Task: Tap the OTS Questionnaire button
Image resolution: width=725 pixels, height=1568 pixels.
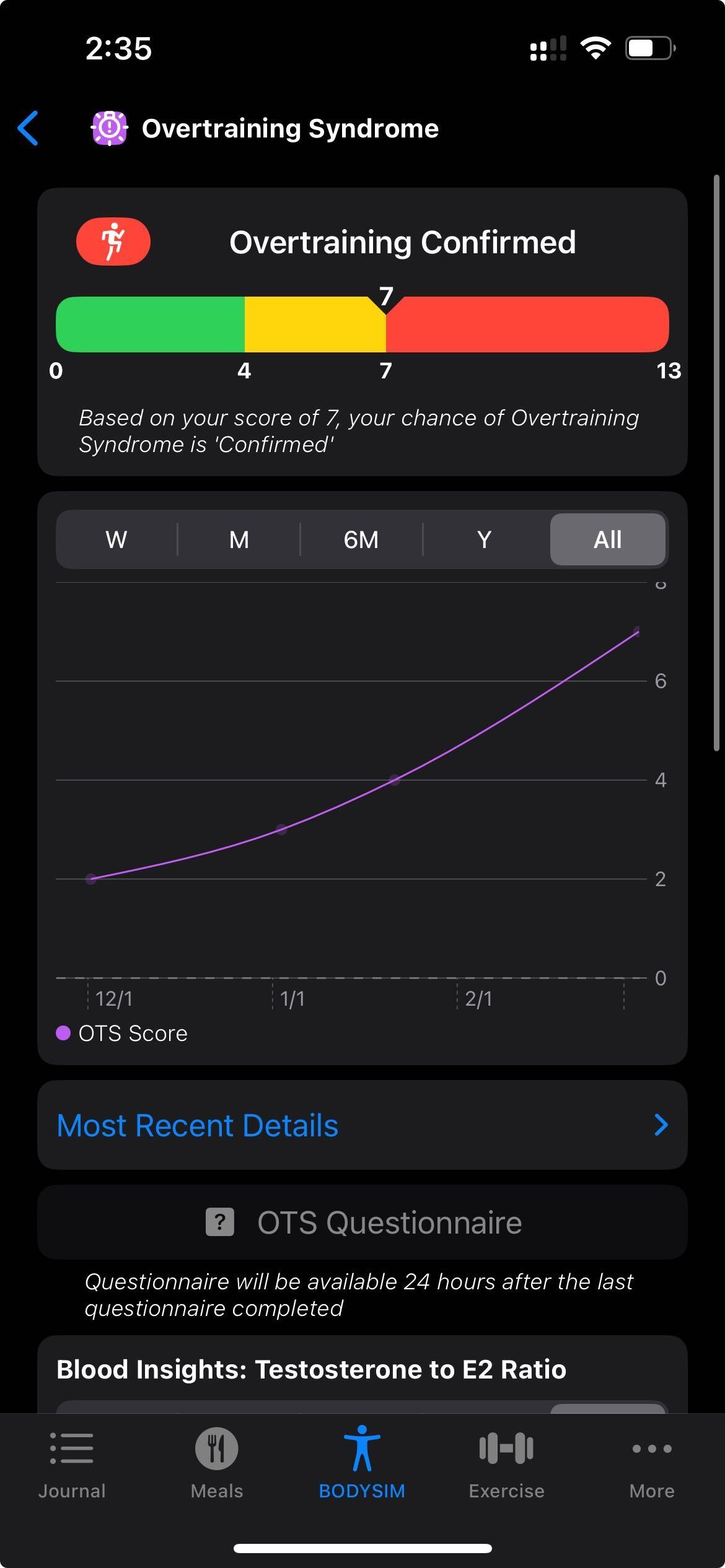Action: click(x=362, y=1222)
